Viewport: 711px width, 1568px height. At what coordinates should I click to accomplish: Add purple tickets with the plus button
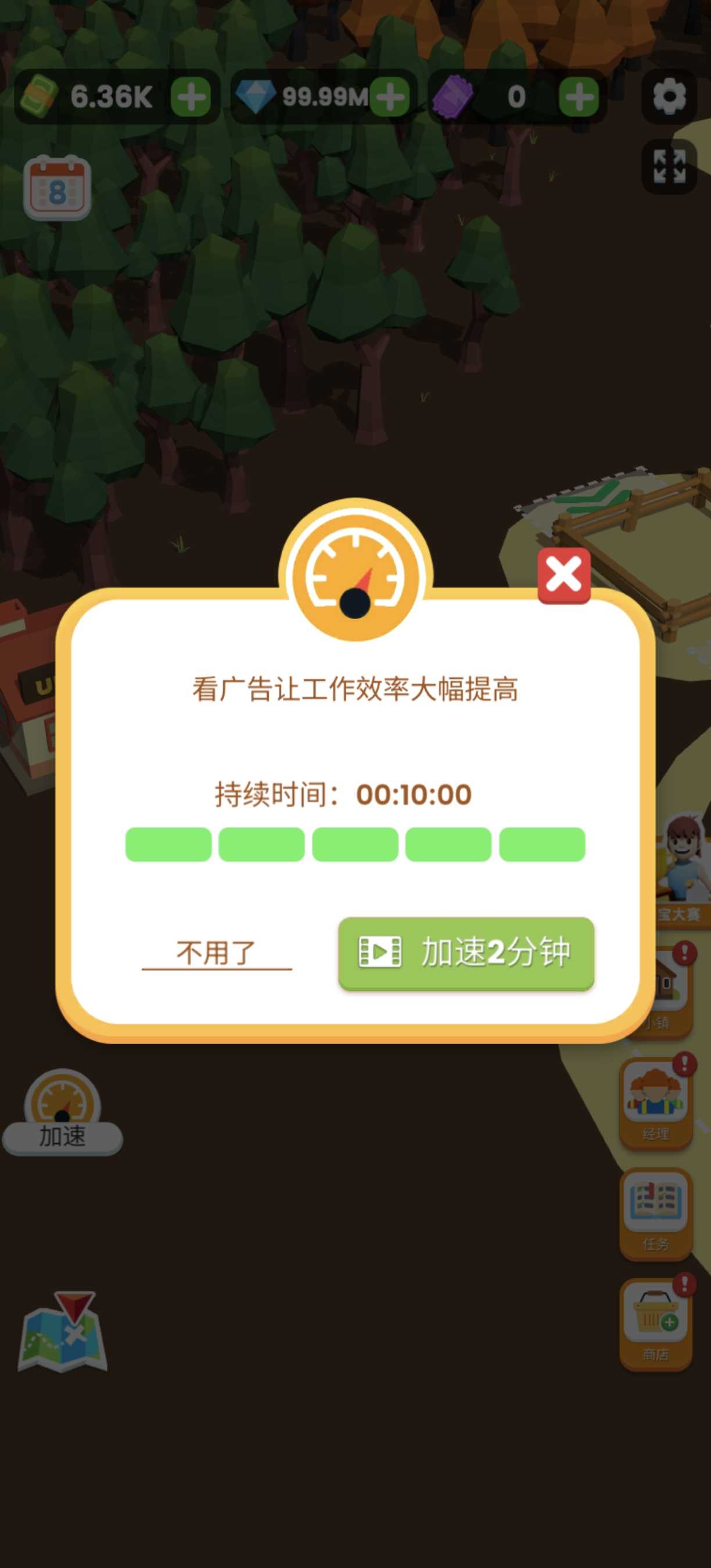pyautogui.click(x=579, y=97)
